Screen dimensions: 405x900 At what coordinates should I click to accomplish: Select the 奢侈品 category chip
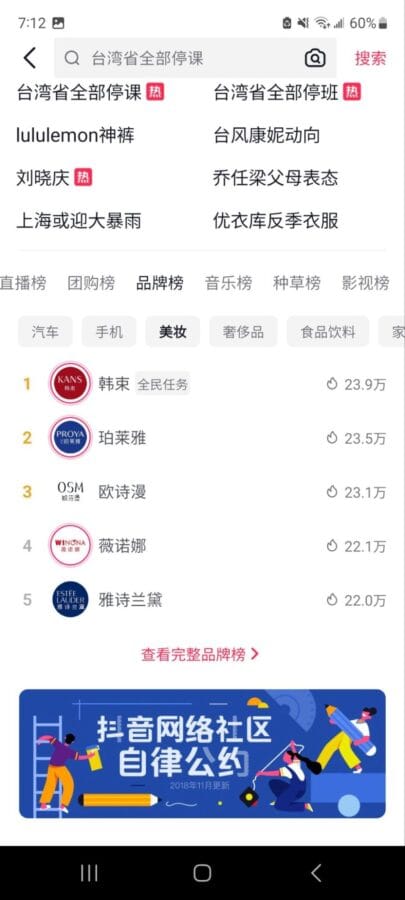click(243, 332)
